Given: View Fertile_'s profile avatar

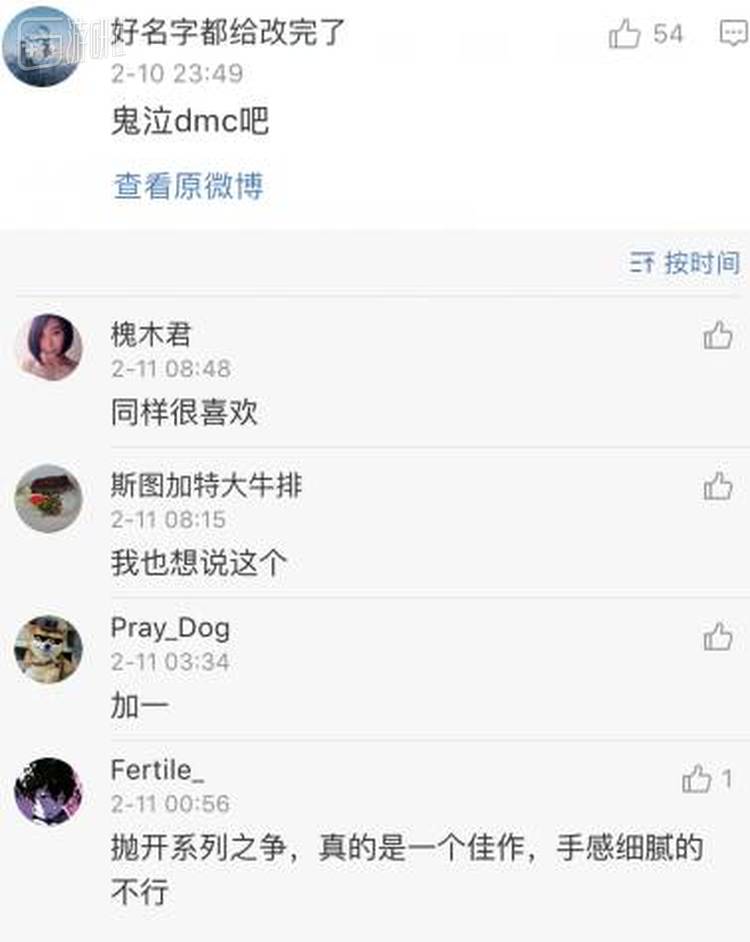Looking at the screenshot, I should (48, 792).
